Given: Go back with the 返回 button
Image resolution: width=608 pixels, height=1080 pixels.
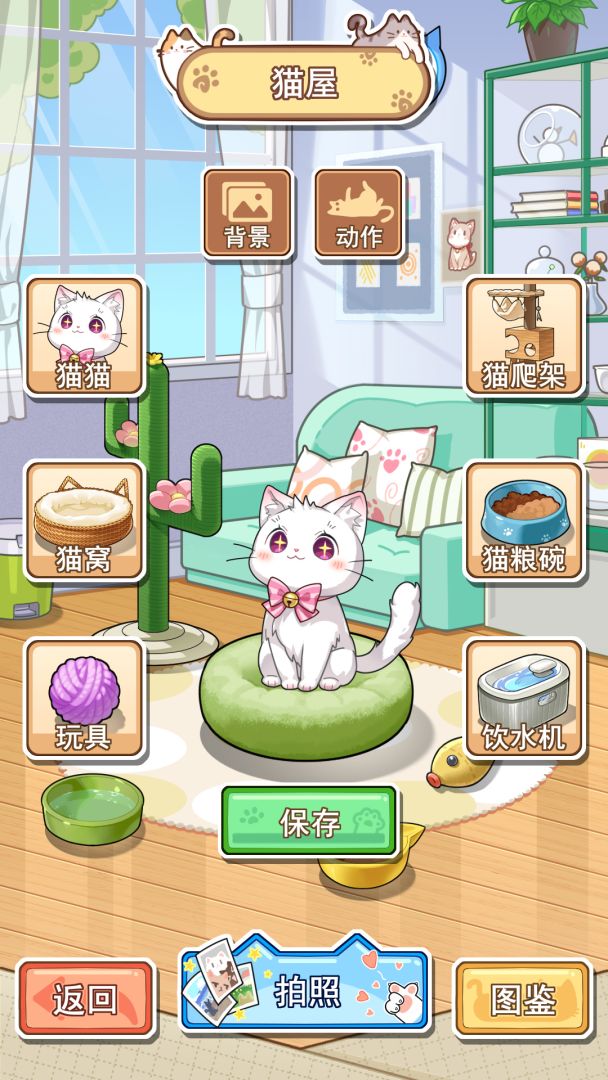Looking at the screenshot, I should 86,998.
